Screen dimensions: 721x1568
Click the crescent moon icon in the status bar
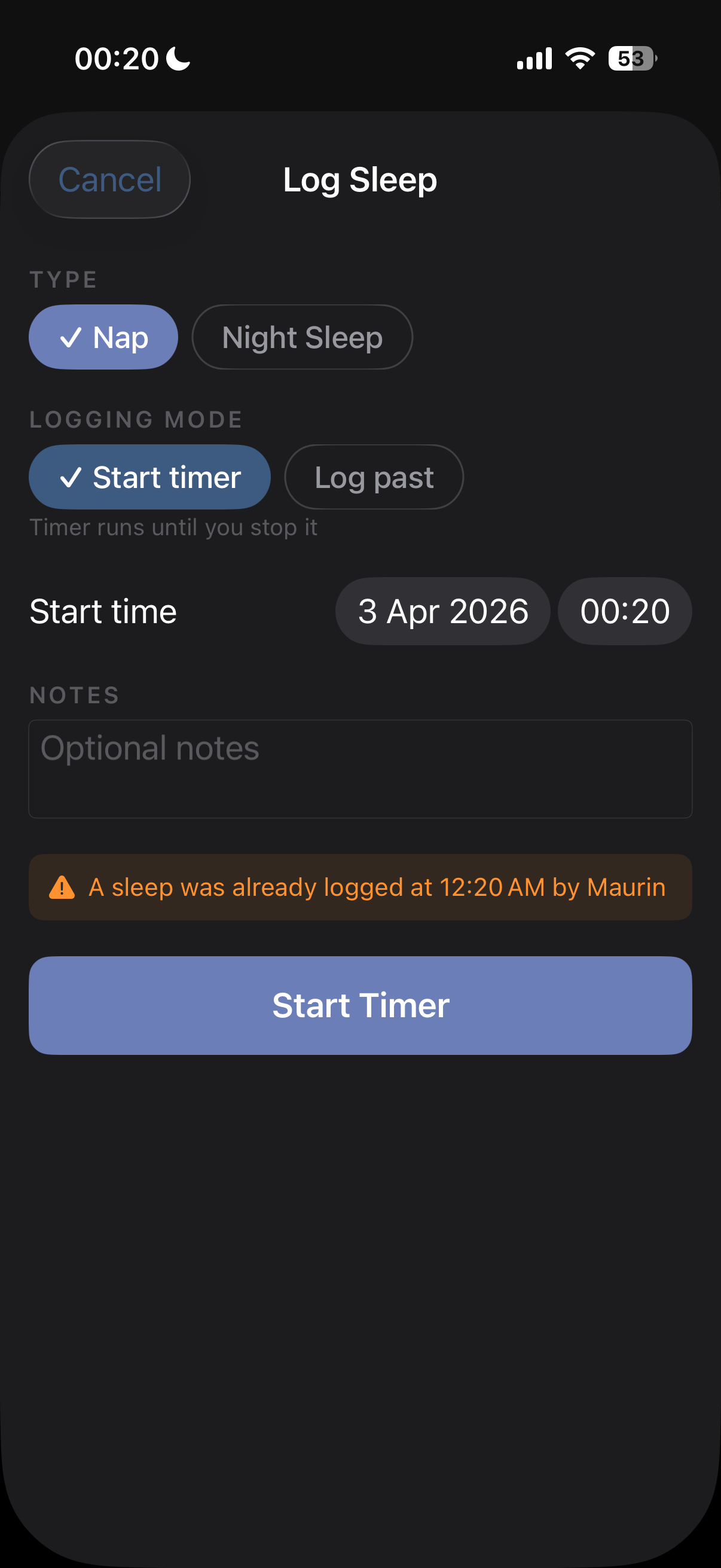pos(176,58)
